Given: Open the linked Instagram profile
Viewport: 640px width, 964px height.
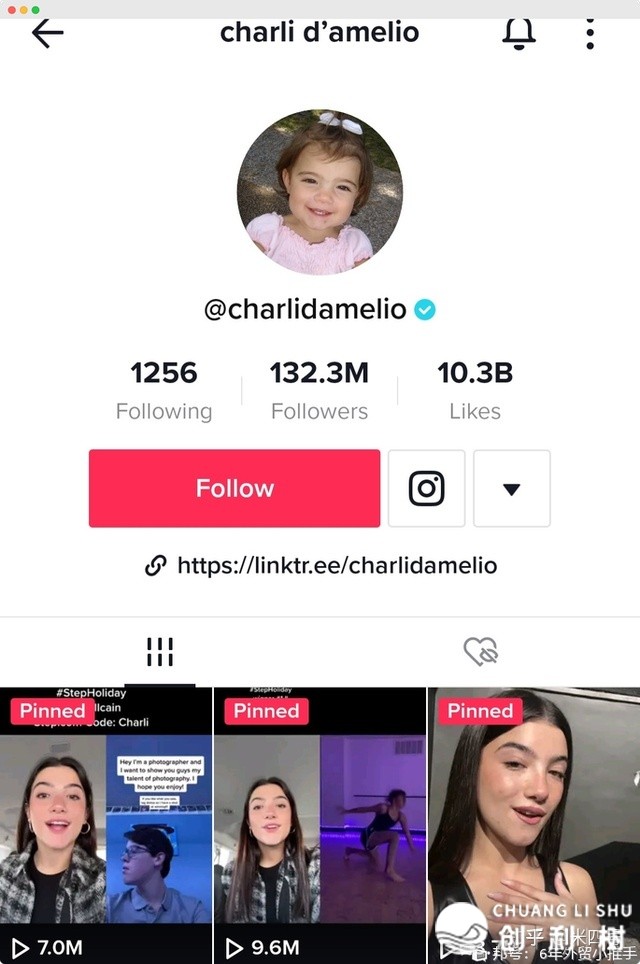Looking at the screenshot, I should (426, 488).
